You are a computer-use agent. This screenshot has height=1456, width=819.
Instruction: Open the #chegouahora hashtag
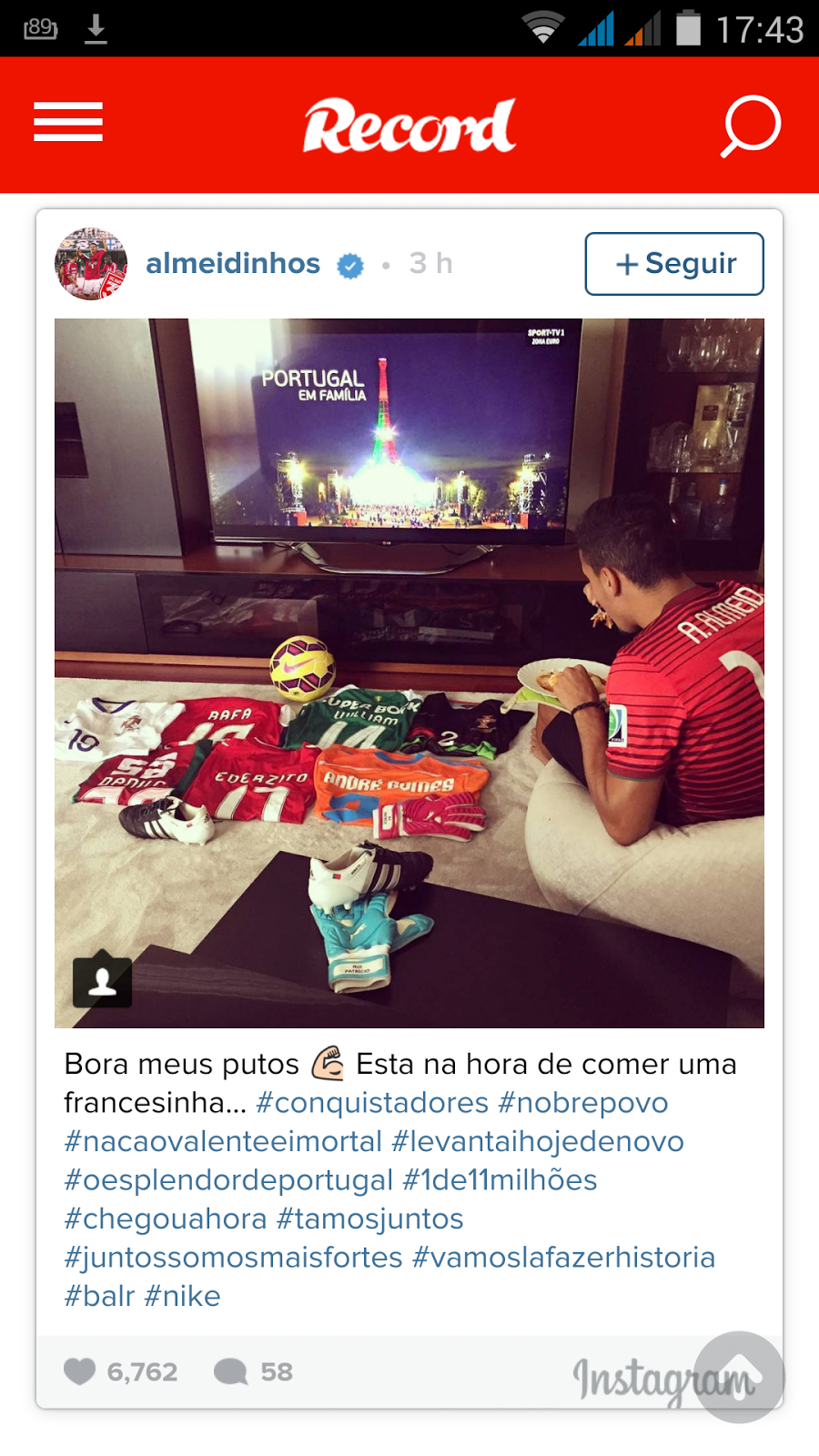166,1218
